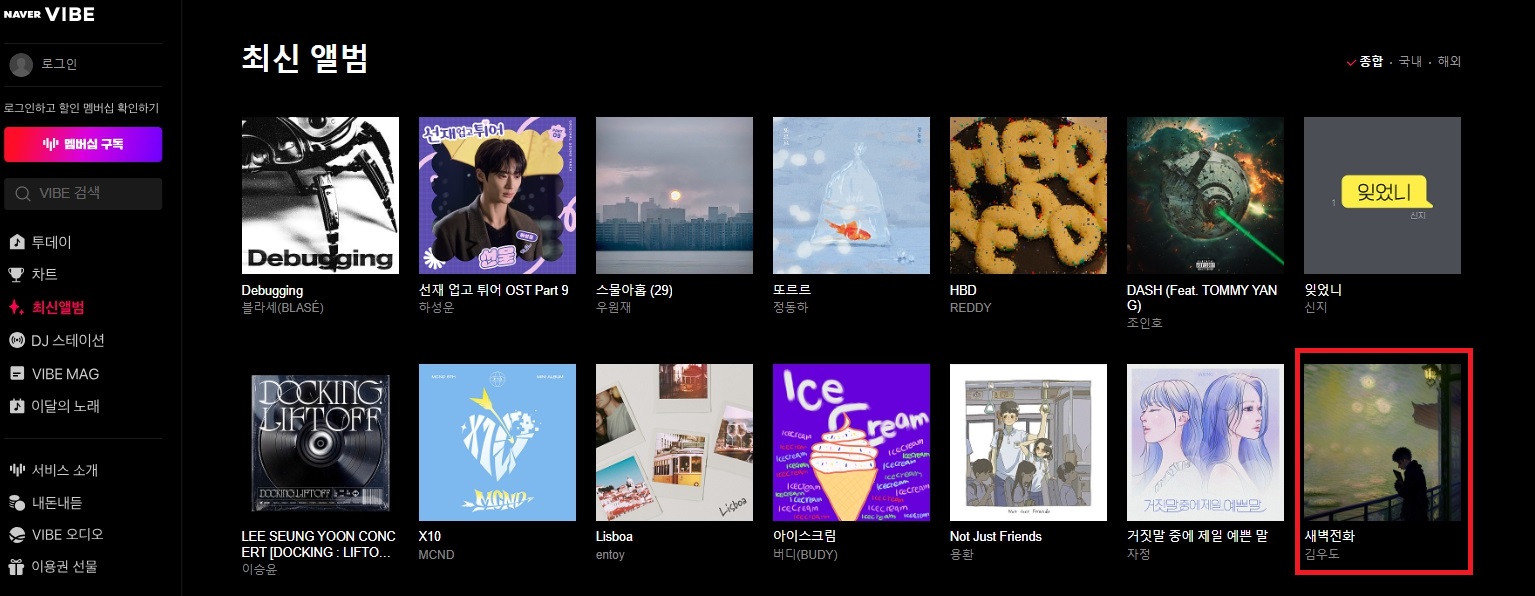Tap the 로그인 profile link
This screenshot has height=596, width=1535.
pyautogui.click(x=58, y=64)
